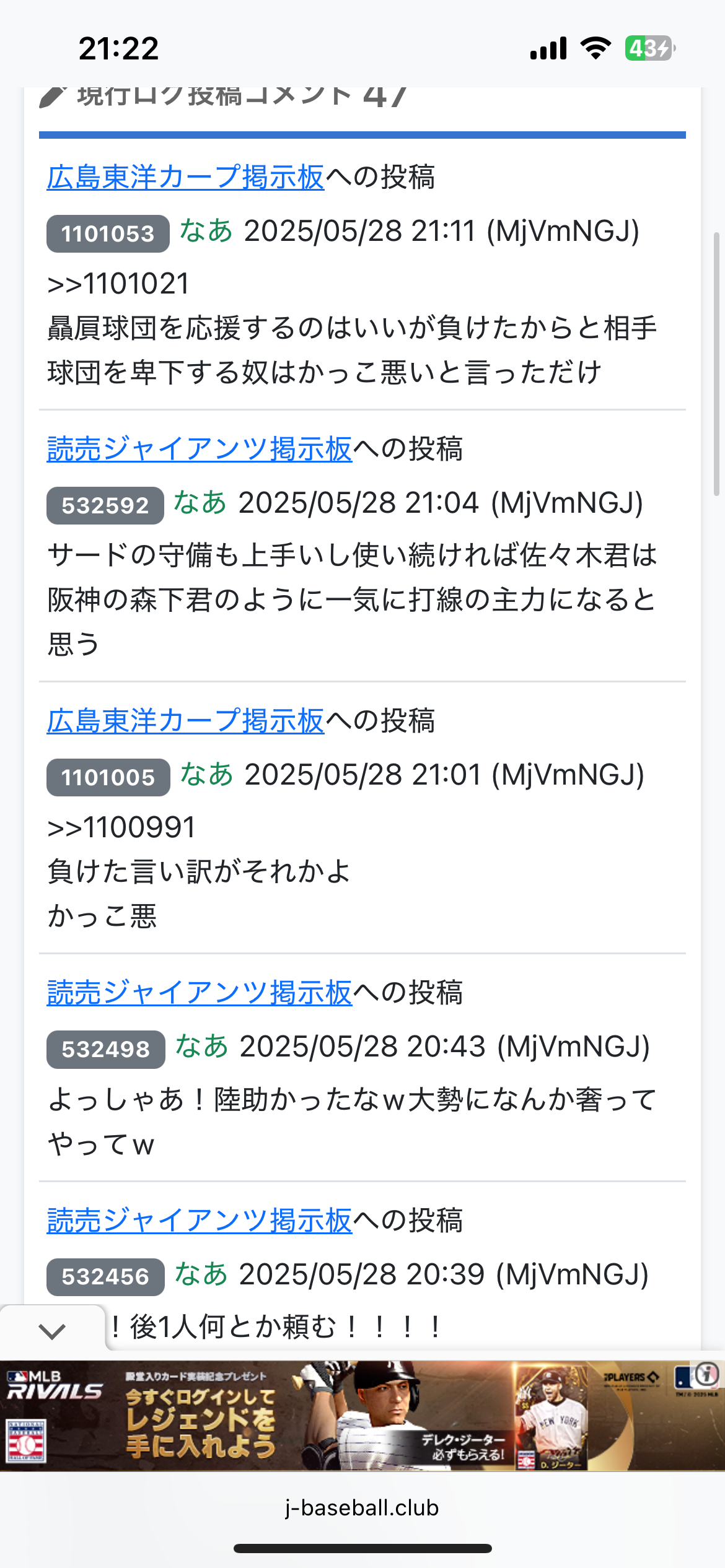
Task: Open 広島東洋カープ掲示板 link above post 1101053
Action: 185,177
